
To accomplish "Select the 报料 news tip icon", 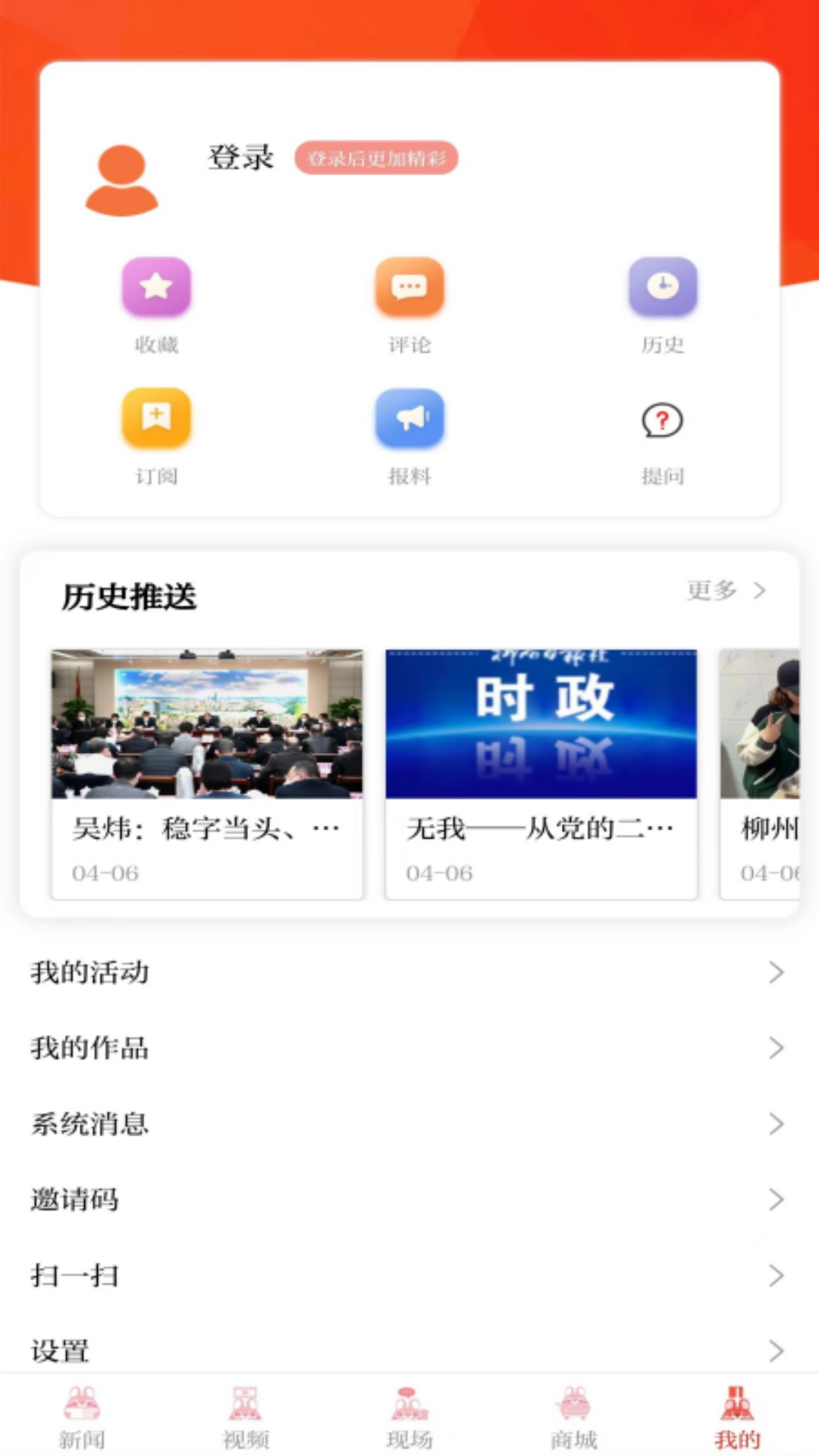I will [x=409, y=418].
